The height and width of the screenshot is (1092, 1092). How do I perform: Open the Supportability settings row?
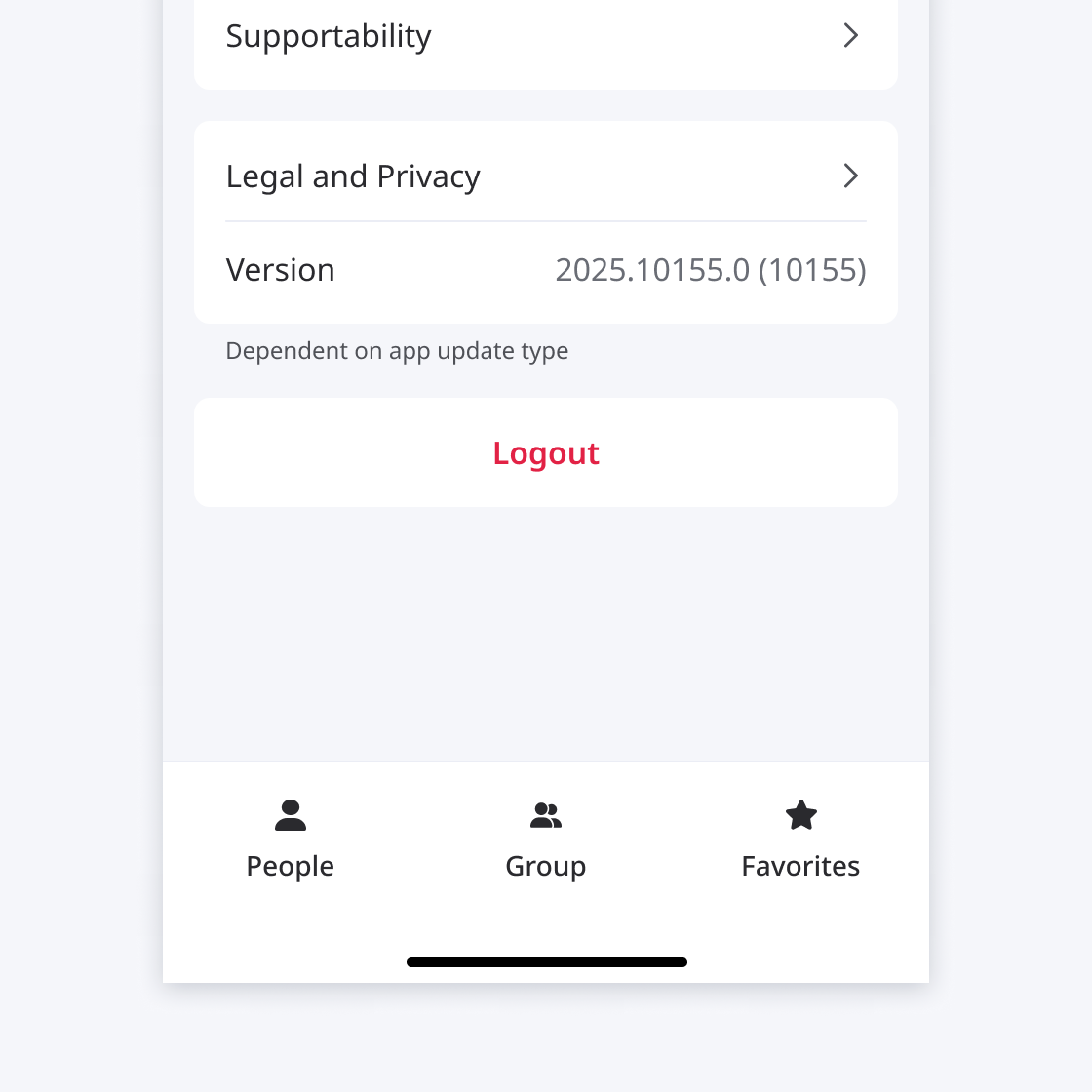[x=545, y=37]
